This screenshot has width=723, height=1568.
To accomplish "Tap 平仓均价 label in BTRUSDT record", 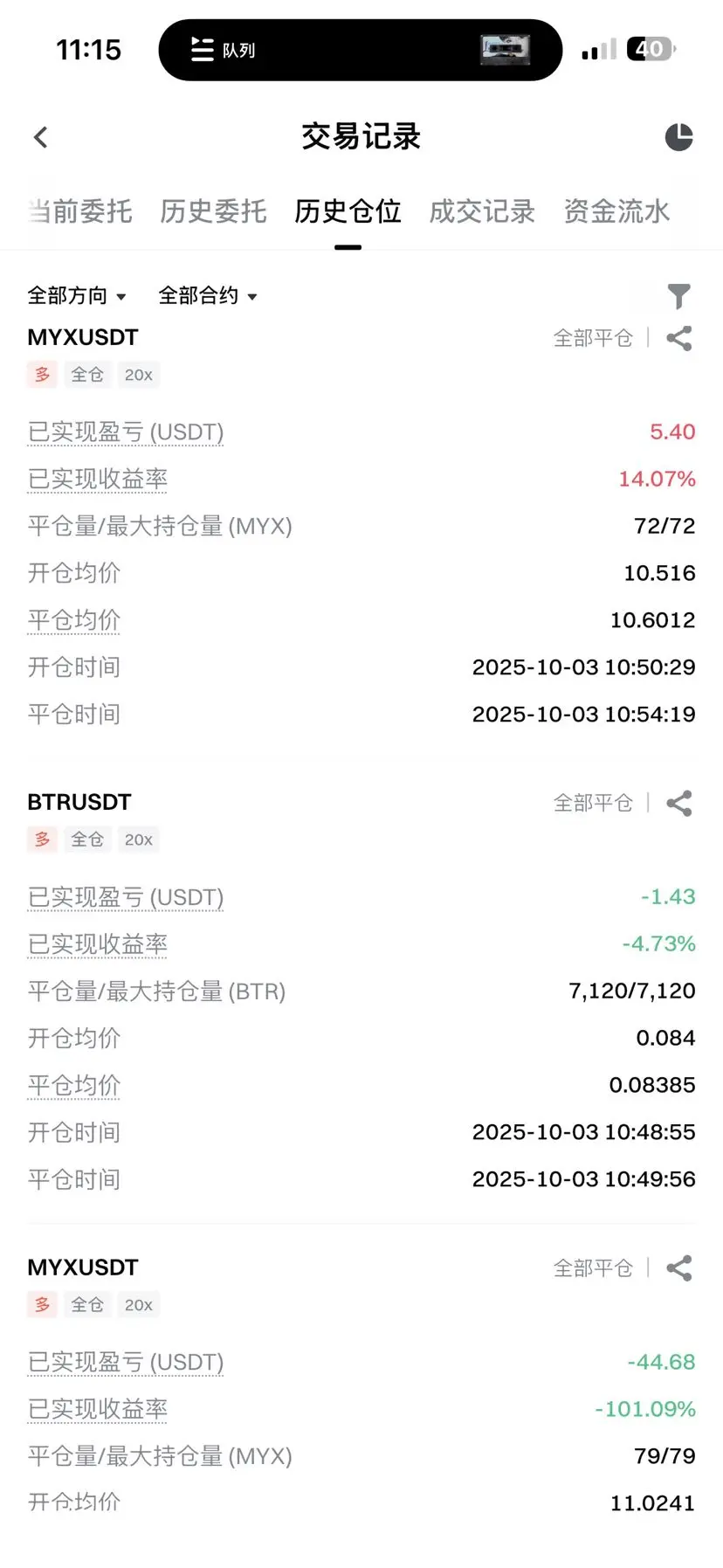I will (x=74, y=1085).
